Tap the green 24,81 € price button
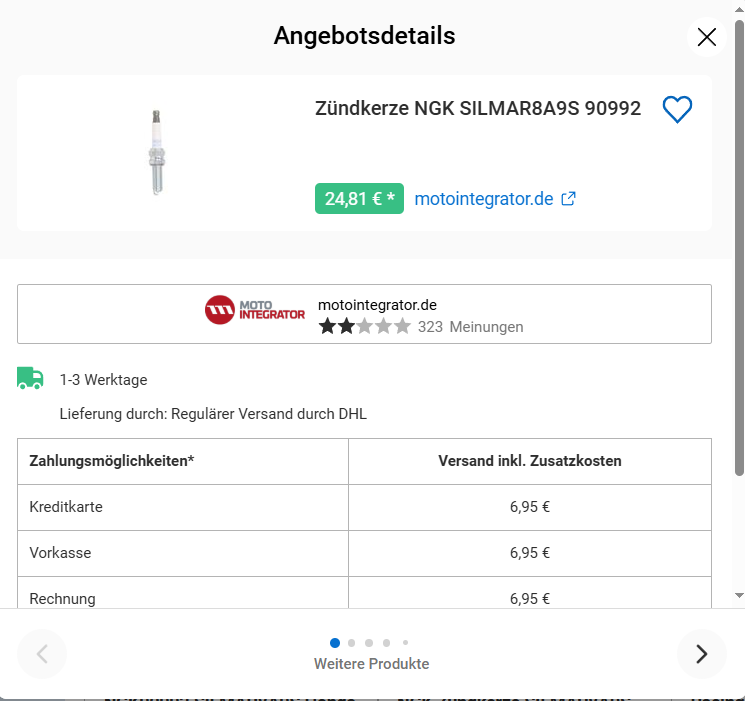This screenshot has height=701, width=745. pyautogui.click(x=359, y=199)
